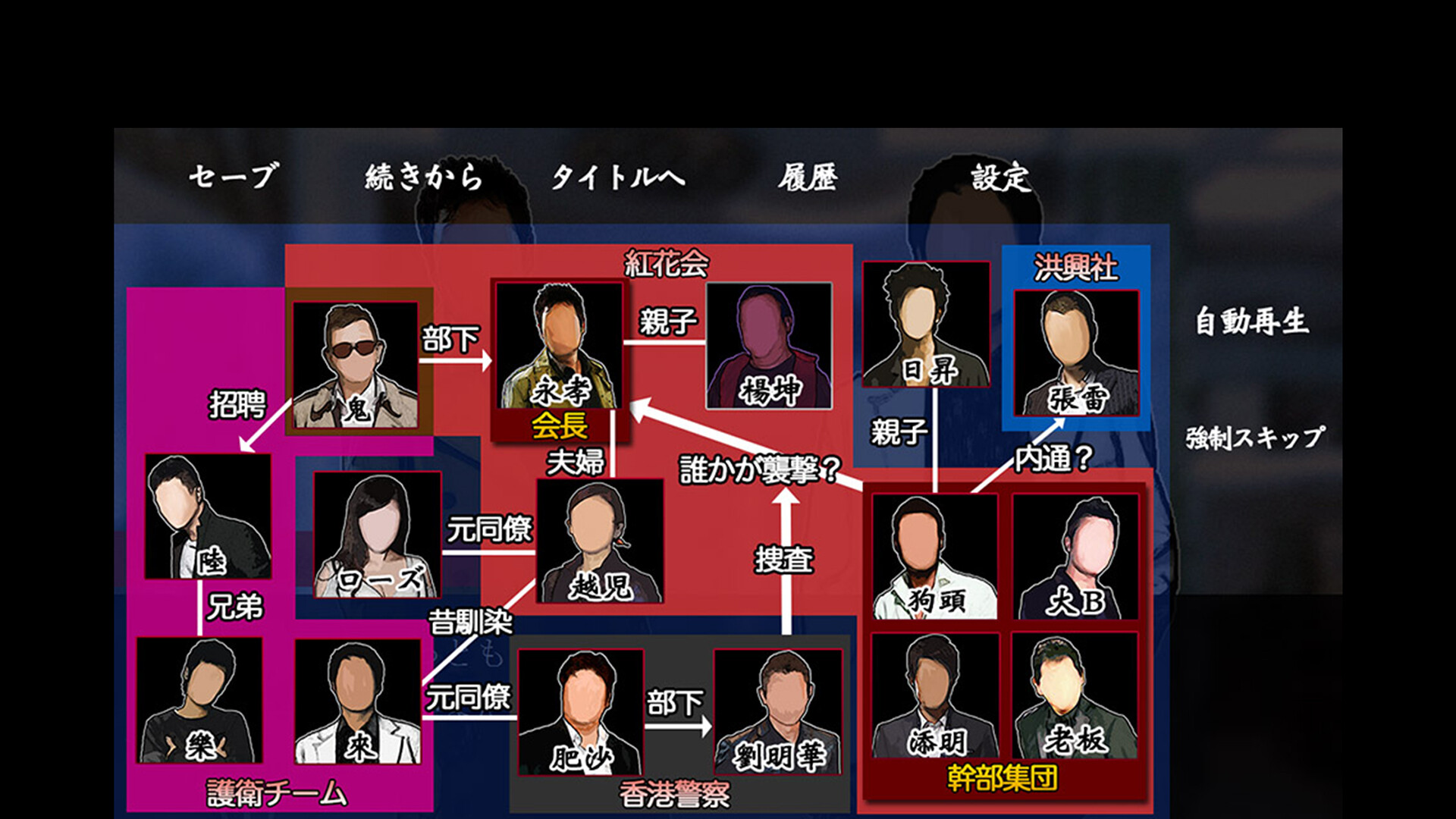
Task: Tap 強制スキップ to force skip
Action: 1255,438
